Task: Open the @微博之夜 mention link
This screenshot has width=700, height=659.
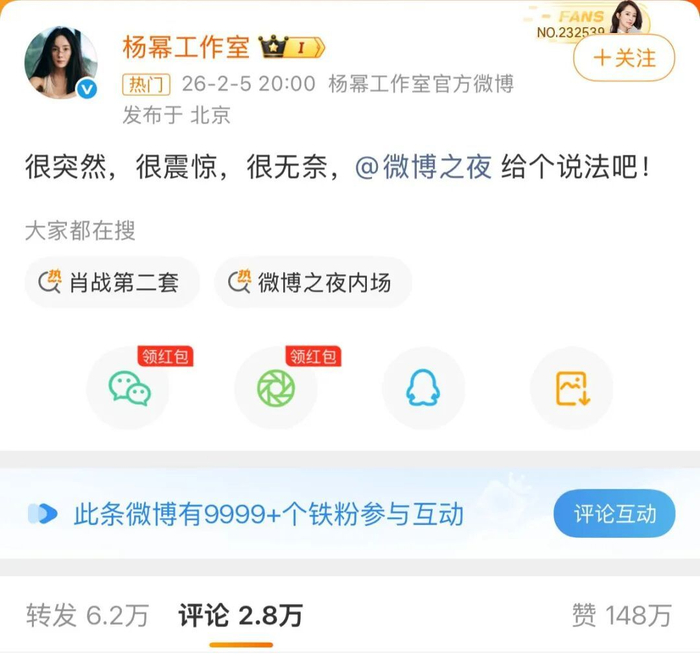Action: (424, 166)
